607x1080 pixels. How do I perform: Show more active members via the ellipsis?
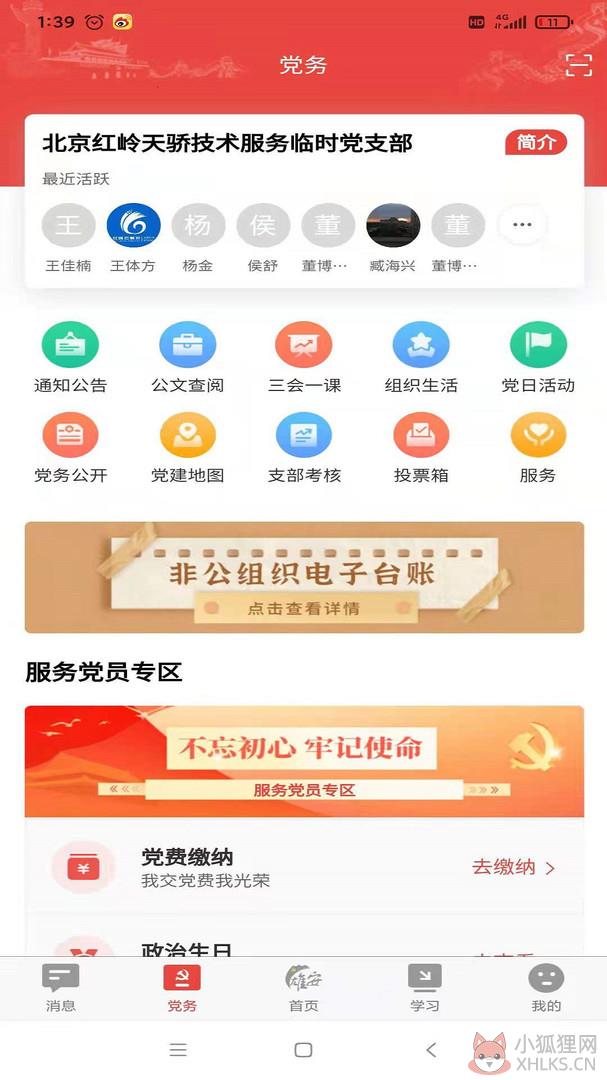(522, 225)
